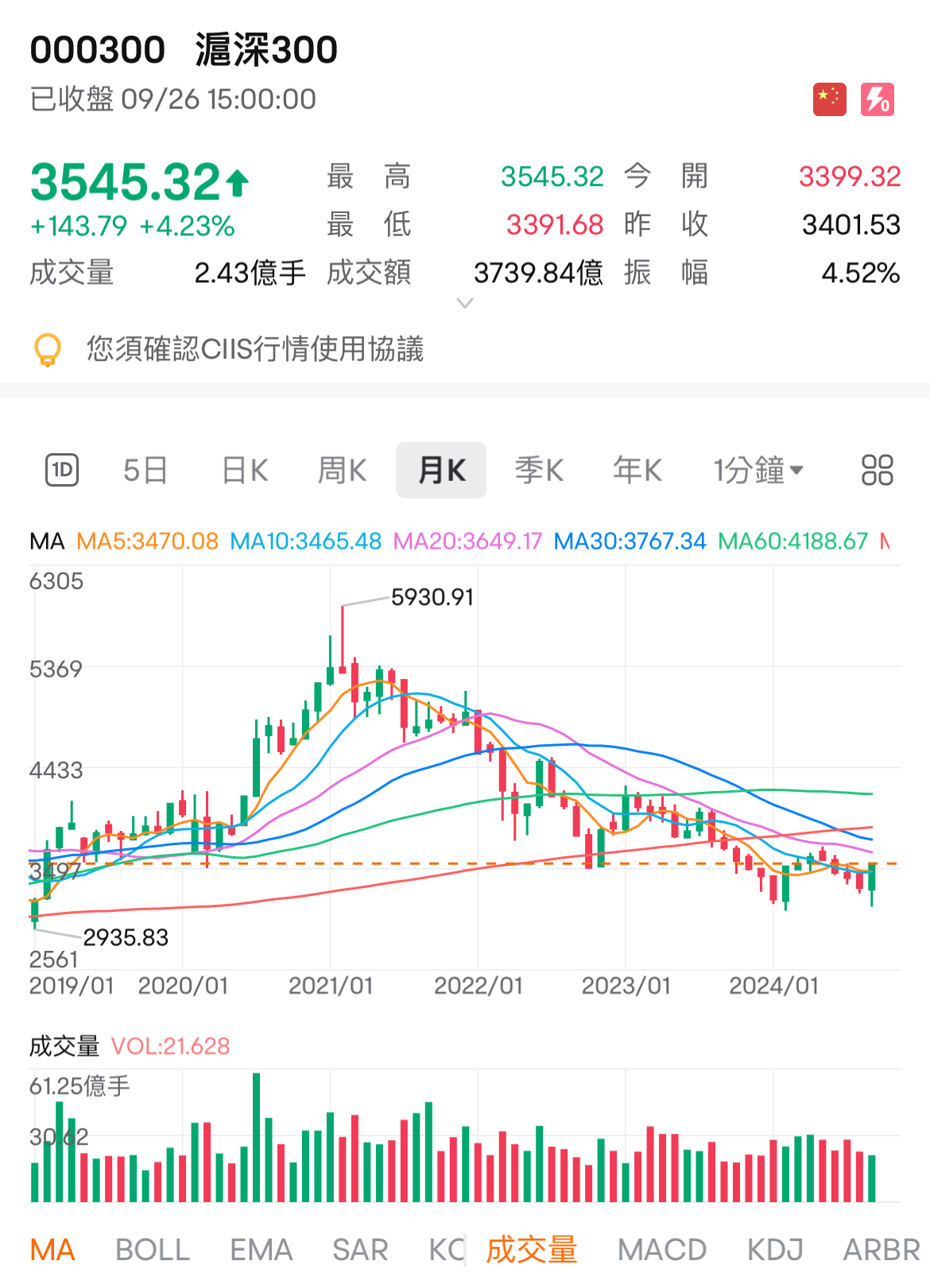Open the 1分鐘 interval dropdown
The image size is (930, 1288).
point(758,471)
